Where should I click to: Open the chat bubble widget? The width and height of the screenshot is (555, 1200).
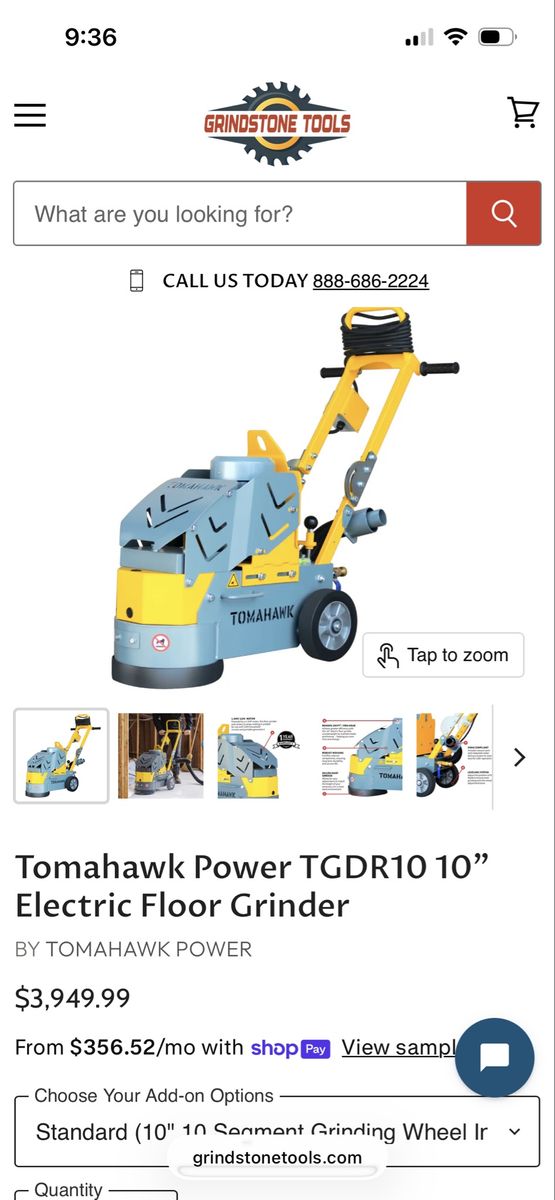point(495,1058)
